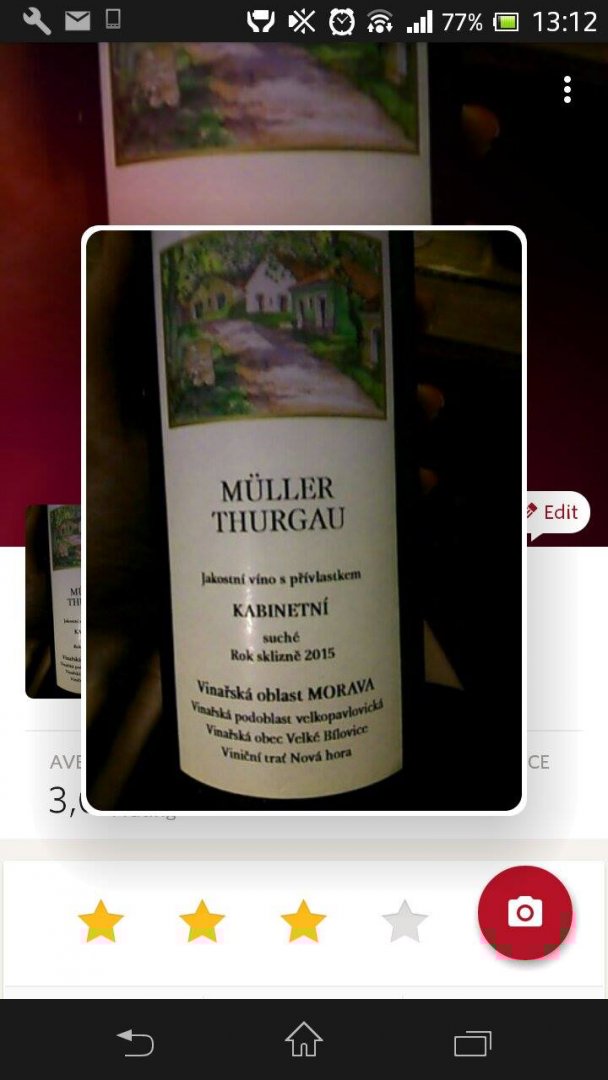Screen dimensions: 608x1080
Task: Rate the wine one star
Action: 100,921
